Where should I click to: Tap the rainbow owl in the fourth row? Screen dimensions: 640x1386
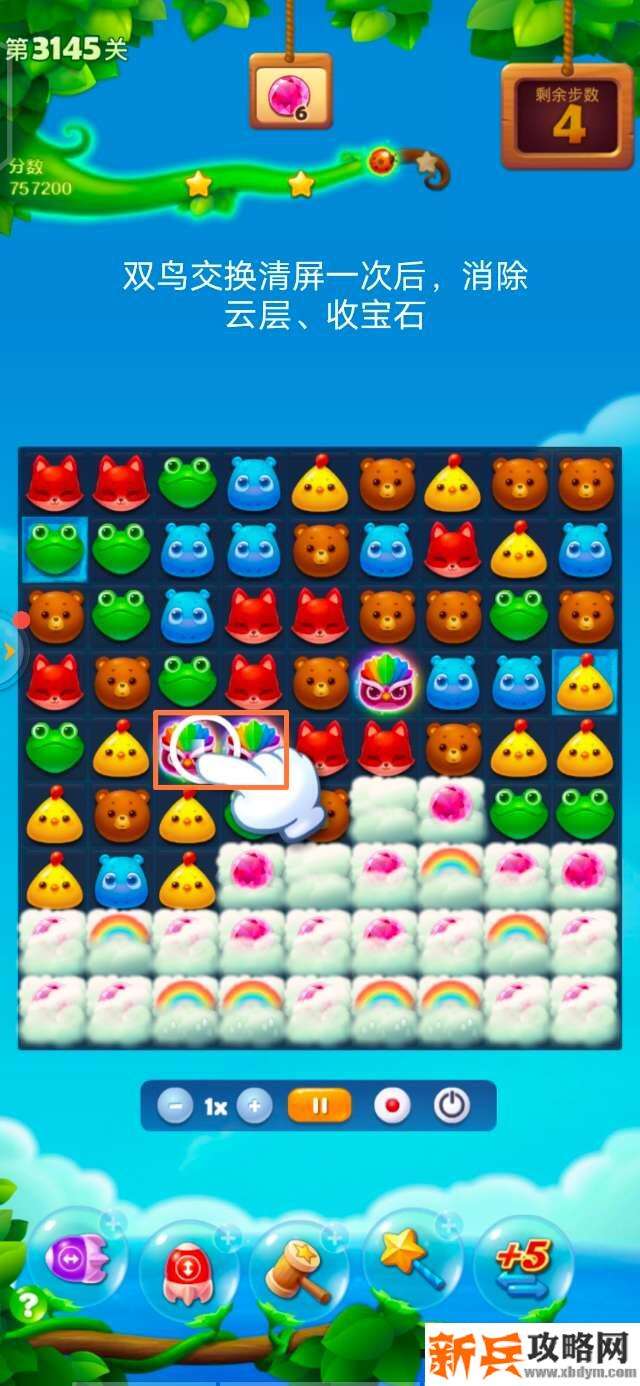tap(386, 683)
